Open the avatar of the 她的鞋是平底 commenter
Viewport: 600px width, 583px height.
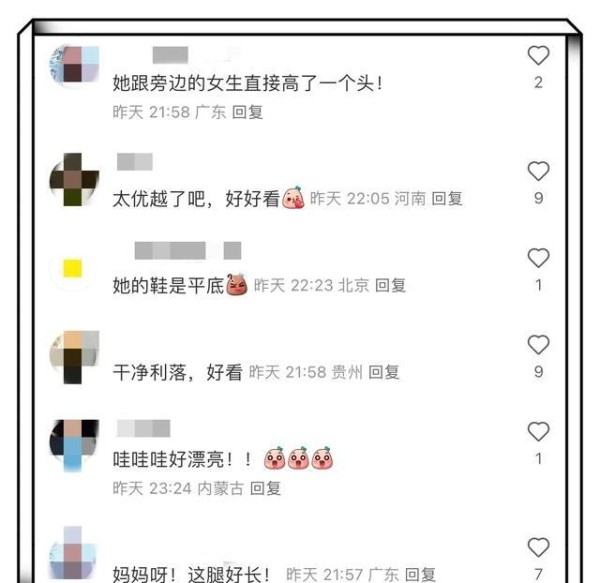(x=73, y=268)
